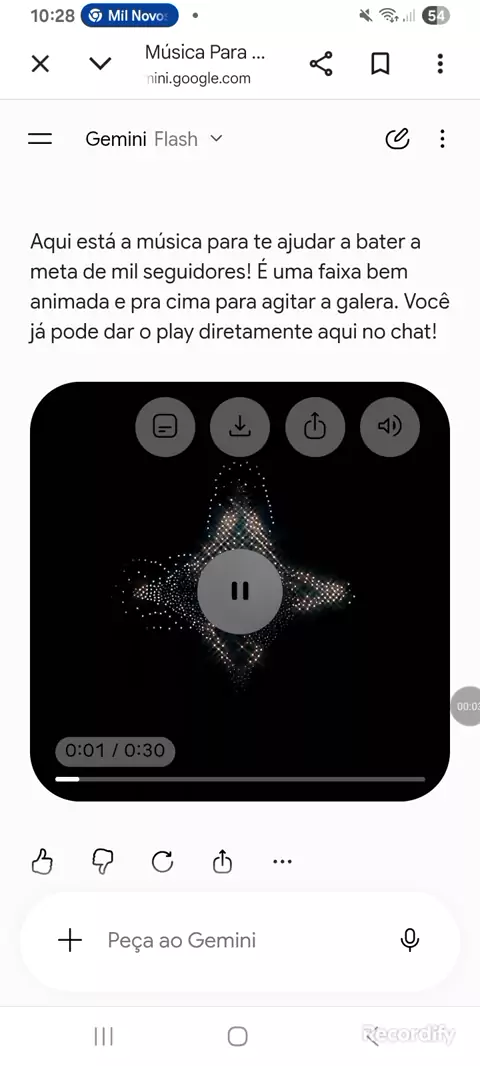The width and height of the screenshot is (480, 1066).
Task: Open Gemini's three-dot options menu
Action: [442, 139]
